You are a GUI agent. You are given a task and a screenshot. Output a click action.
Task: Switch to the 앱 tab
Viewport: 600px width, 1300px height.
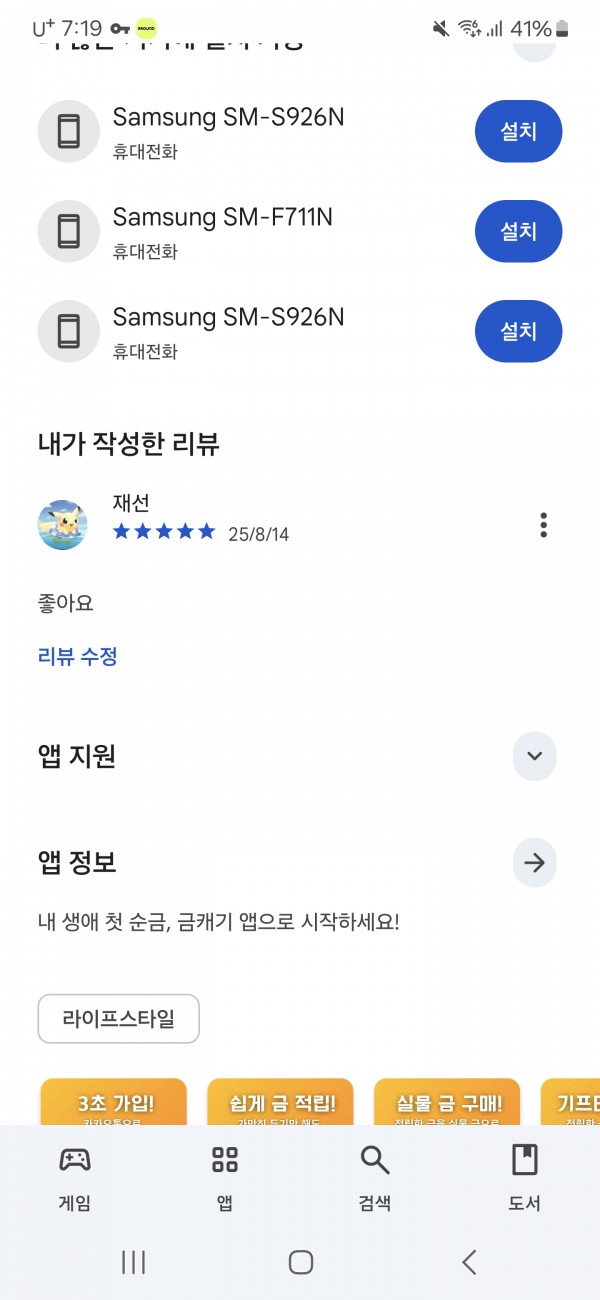point(225,1178)
